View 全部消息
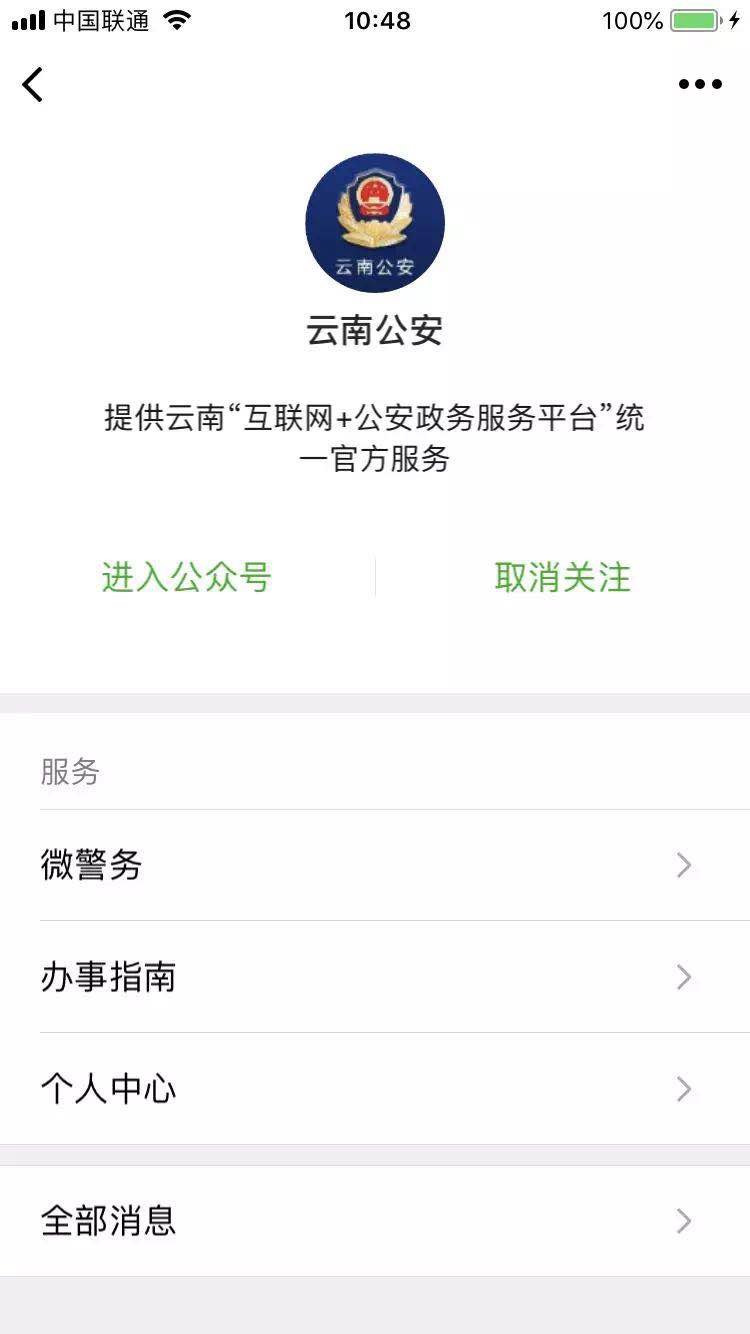The height and width of the screenshot is (1334, 750). pyautogui.click(x=375, y=1221)
